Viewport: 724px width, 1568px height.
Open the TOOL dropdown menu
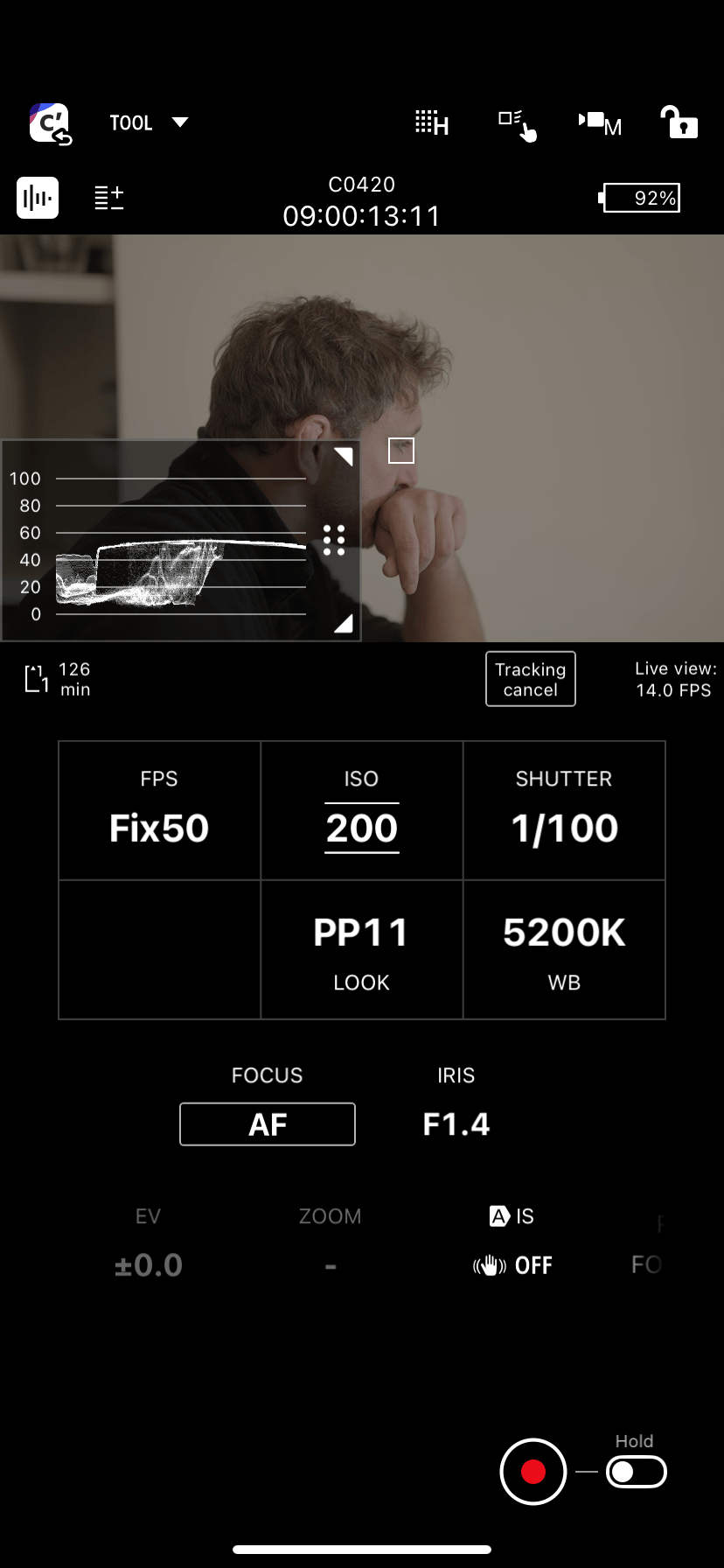click(149, 122)
